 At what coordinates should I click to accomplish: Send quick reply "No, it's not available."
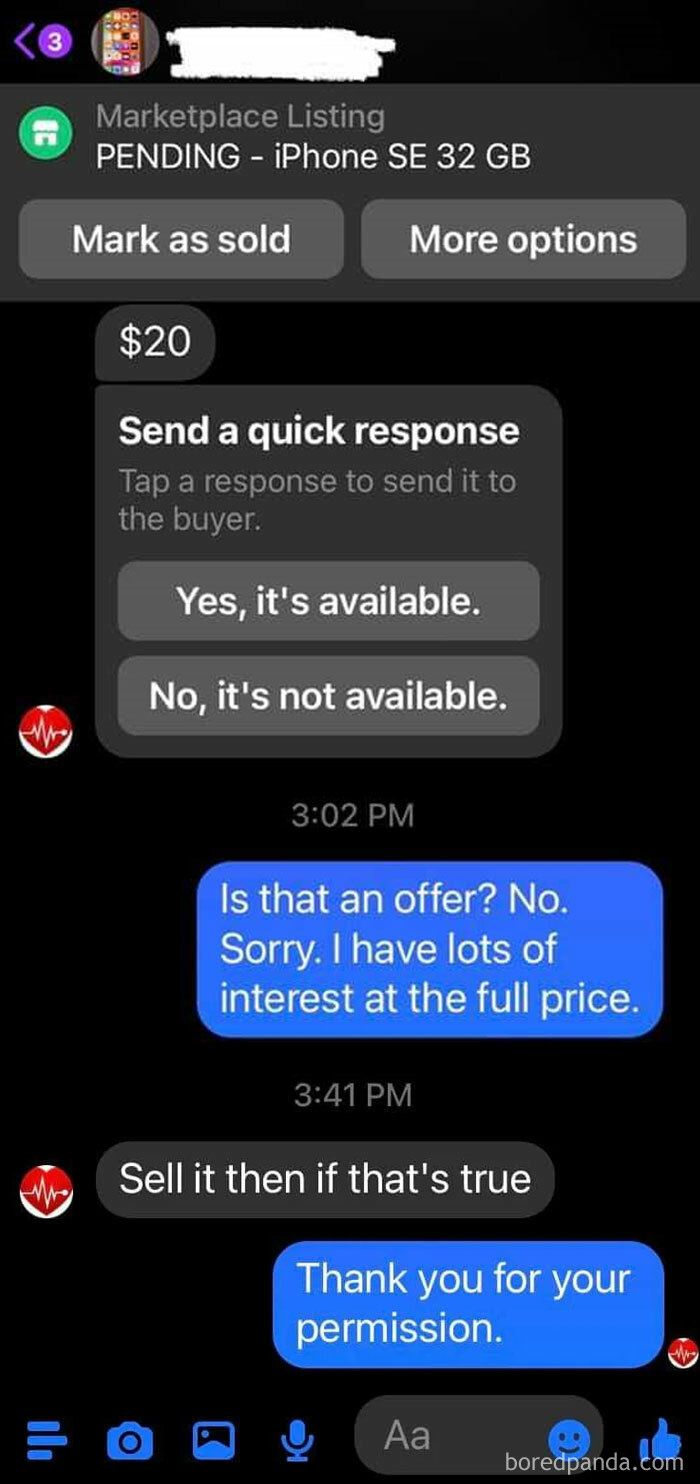click(328, 696)
